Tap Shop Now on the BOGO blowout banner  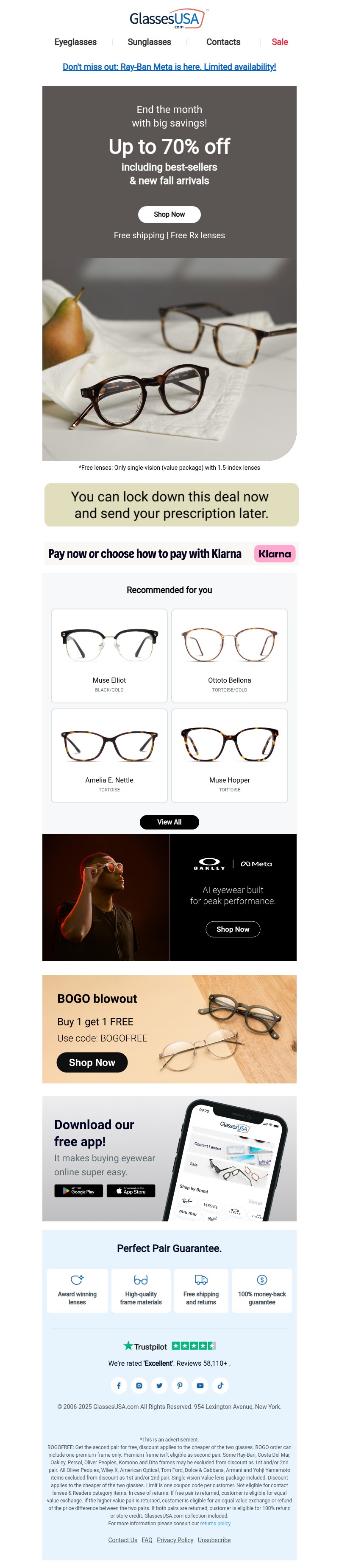coord(92,1062)
